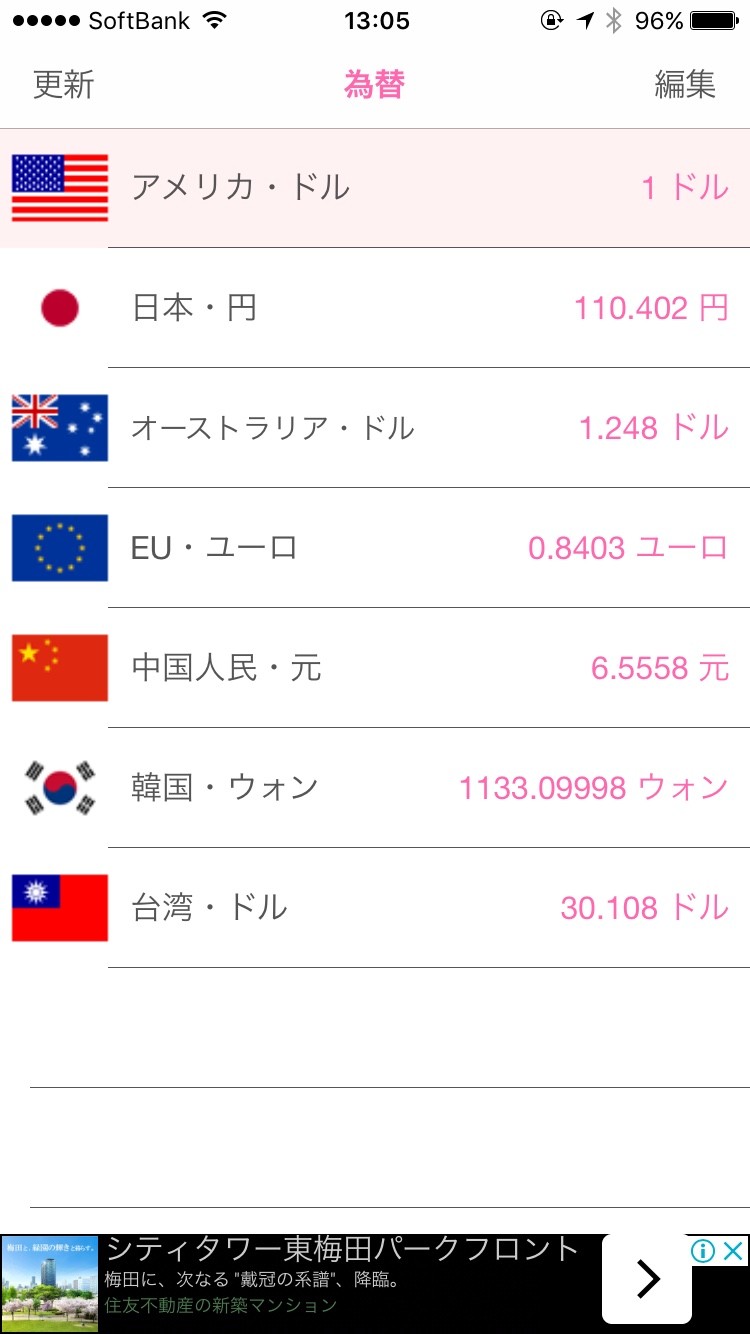Viewport: 750px width, 1334px height.
Task: Pick the 中国人民・元 row
Action: tap(375, 668)
